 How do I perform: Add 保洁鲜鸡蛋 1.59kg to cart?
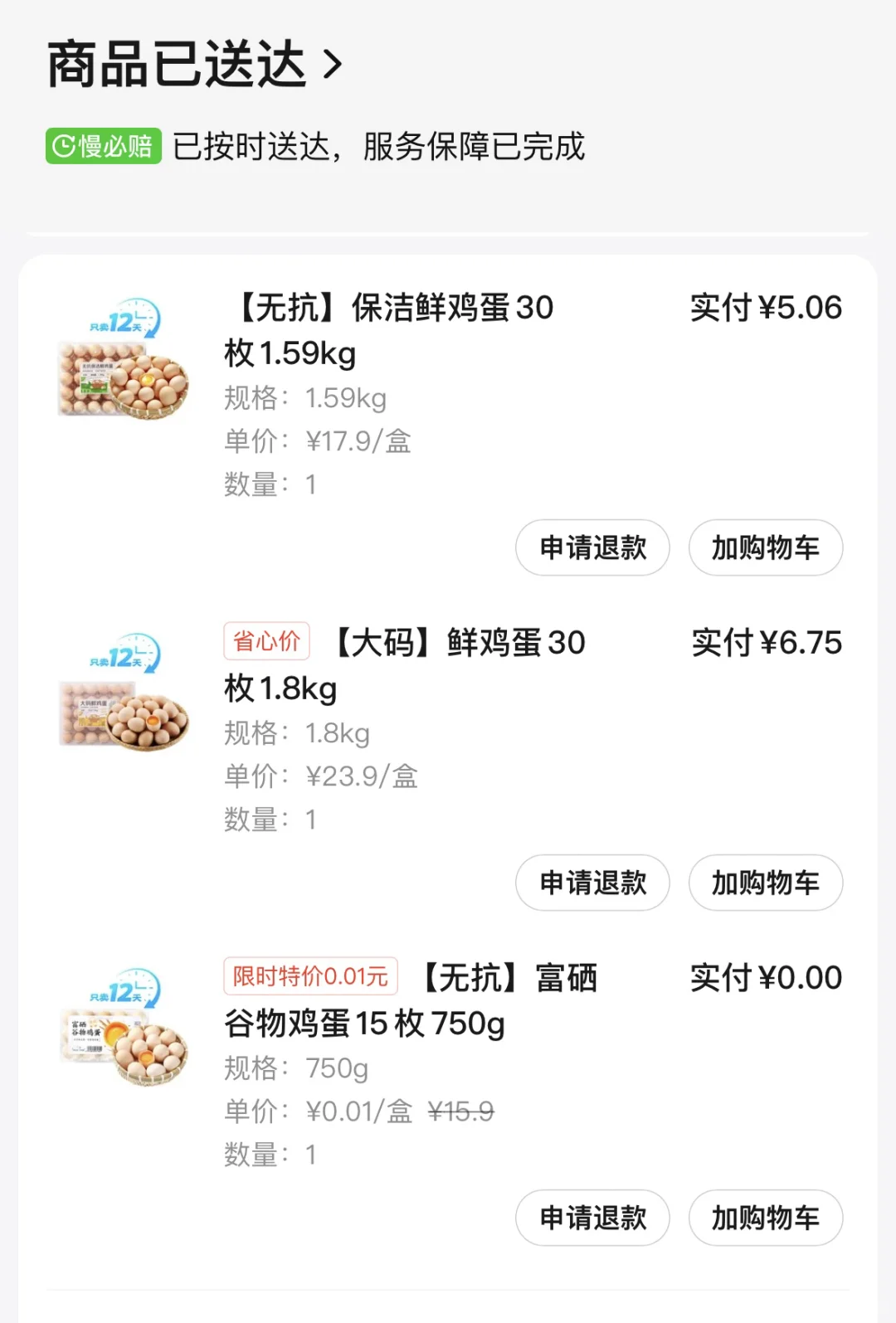point(765,547)
